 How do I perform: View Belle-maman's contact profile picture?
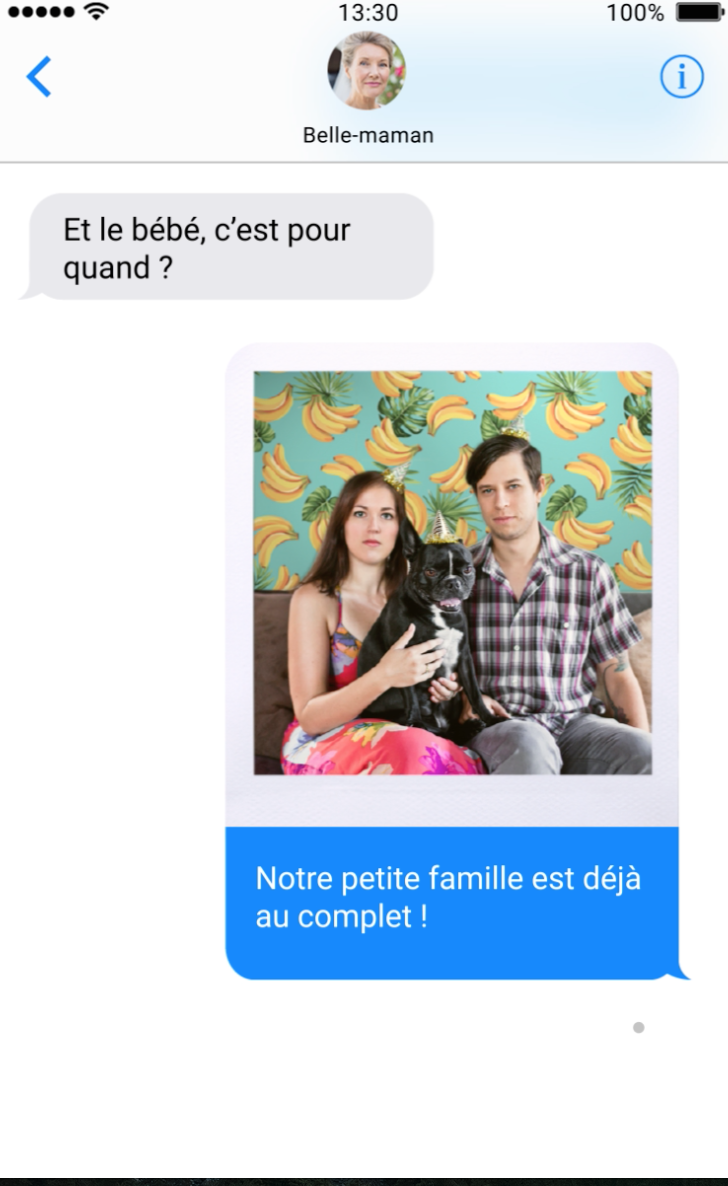[367, 71]
